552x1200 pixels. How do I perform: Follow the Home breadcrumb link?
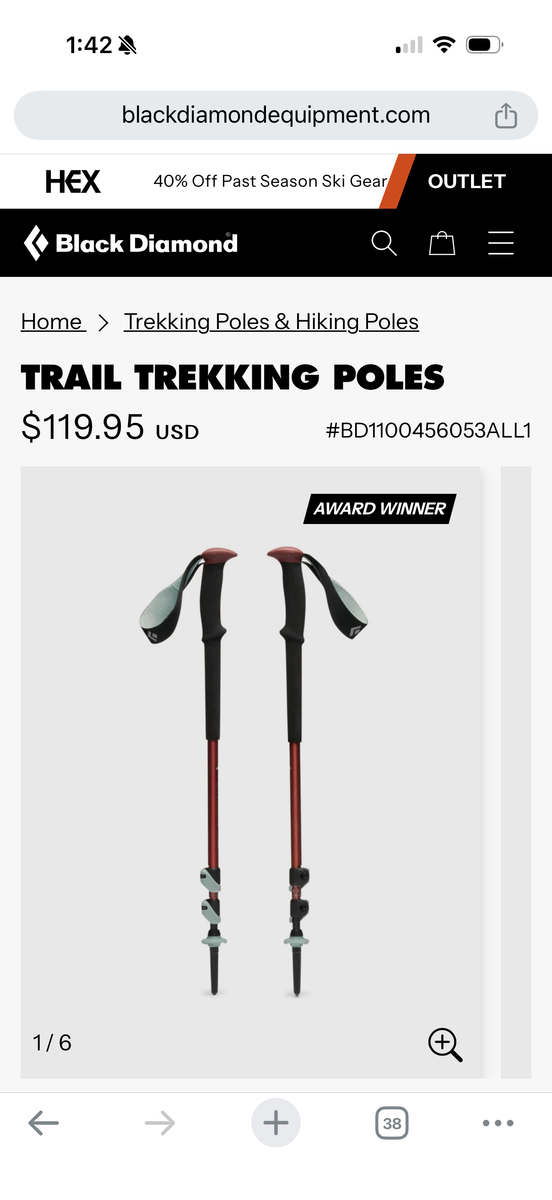coord(53,322)
